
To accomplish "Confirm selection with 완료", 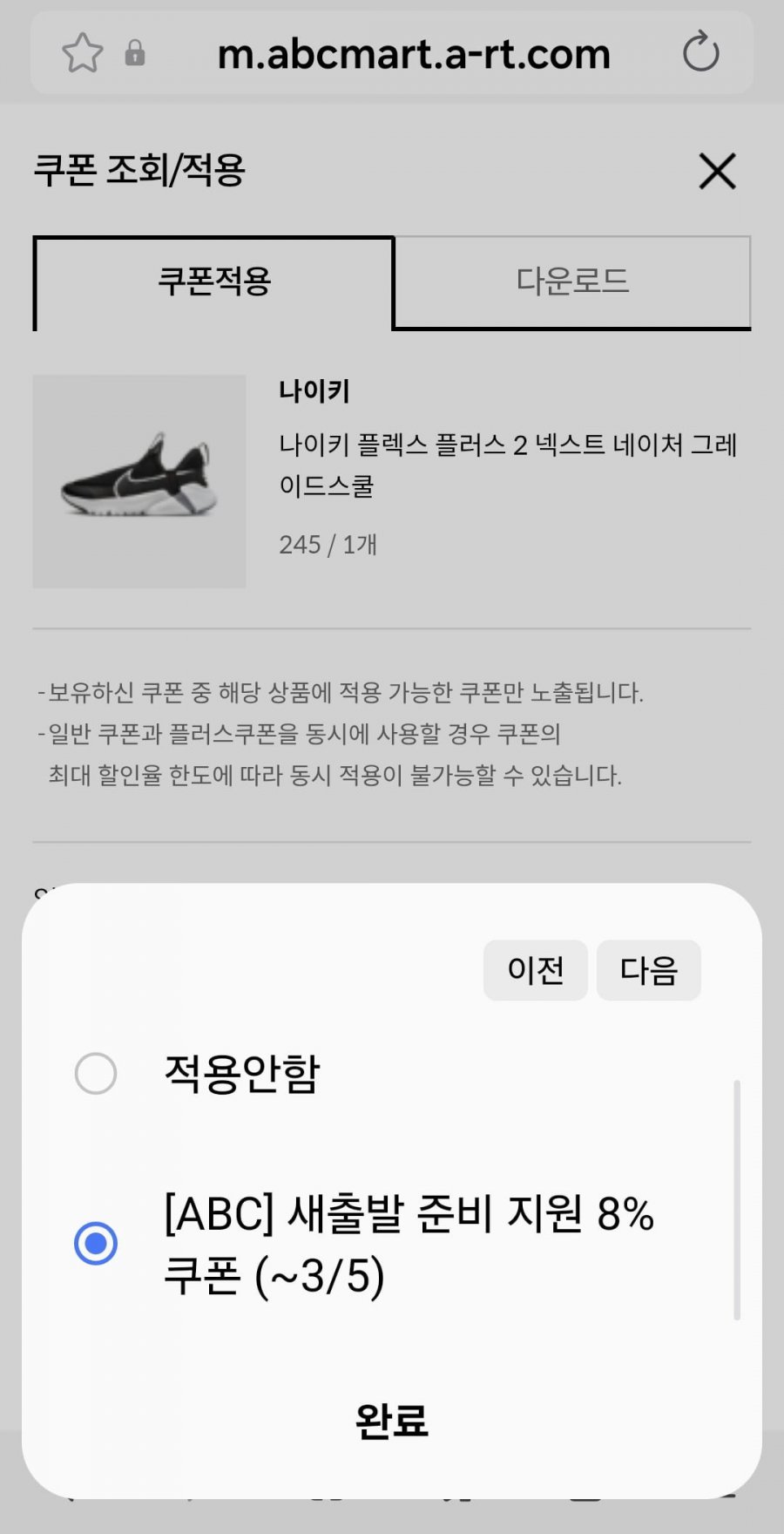I will [391, 1421].
